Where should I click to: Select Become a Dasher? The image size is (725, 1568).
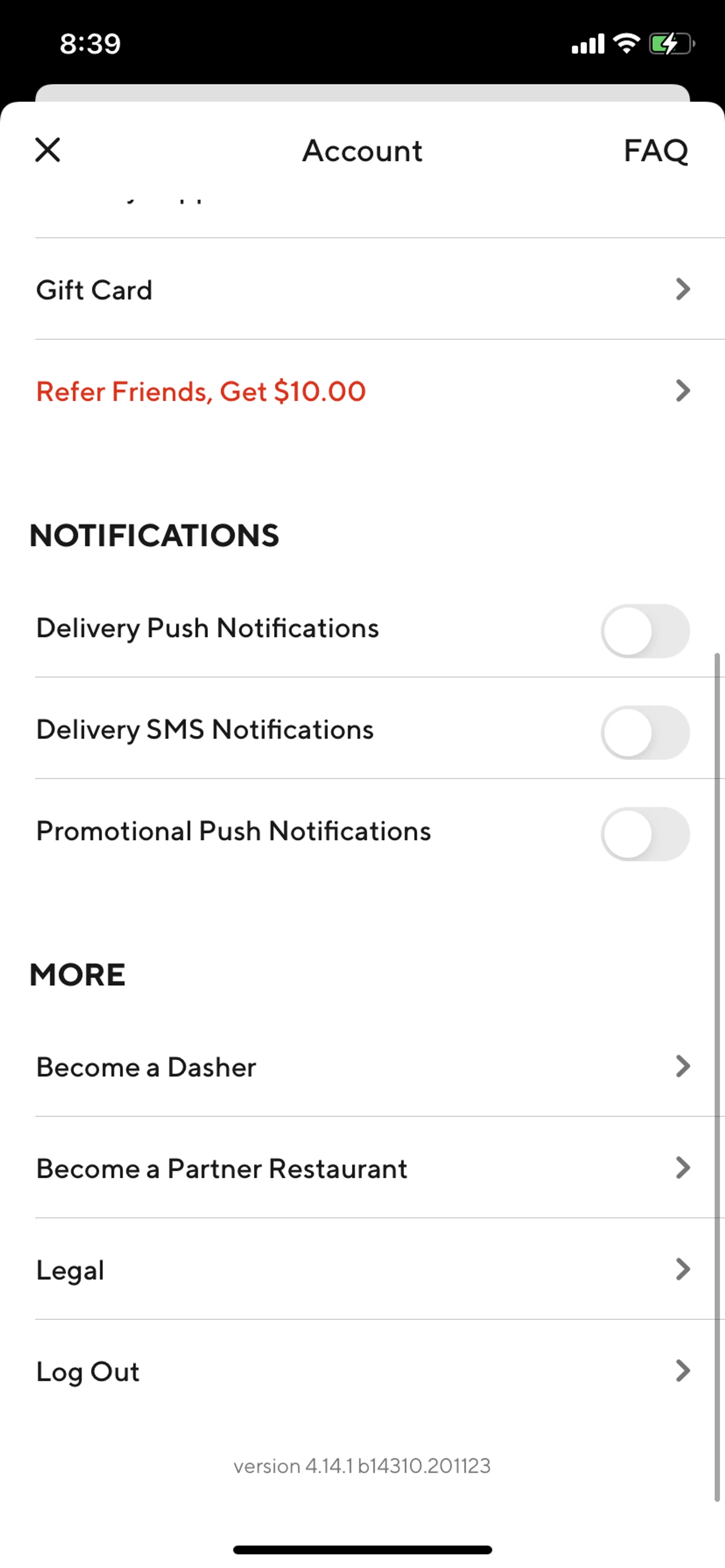pos(362,1067)
